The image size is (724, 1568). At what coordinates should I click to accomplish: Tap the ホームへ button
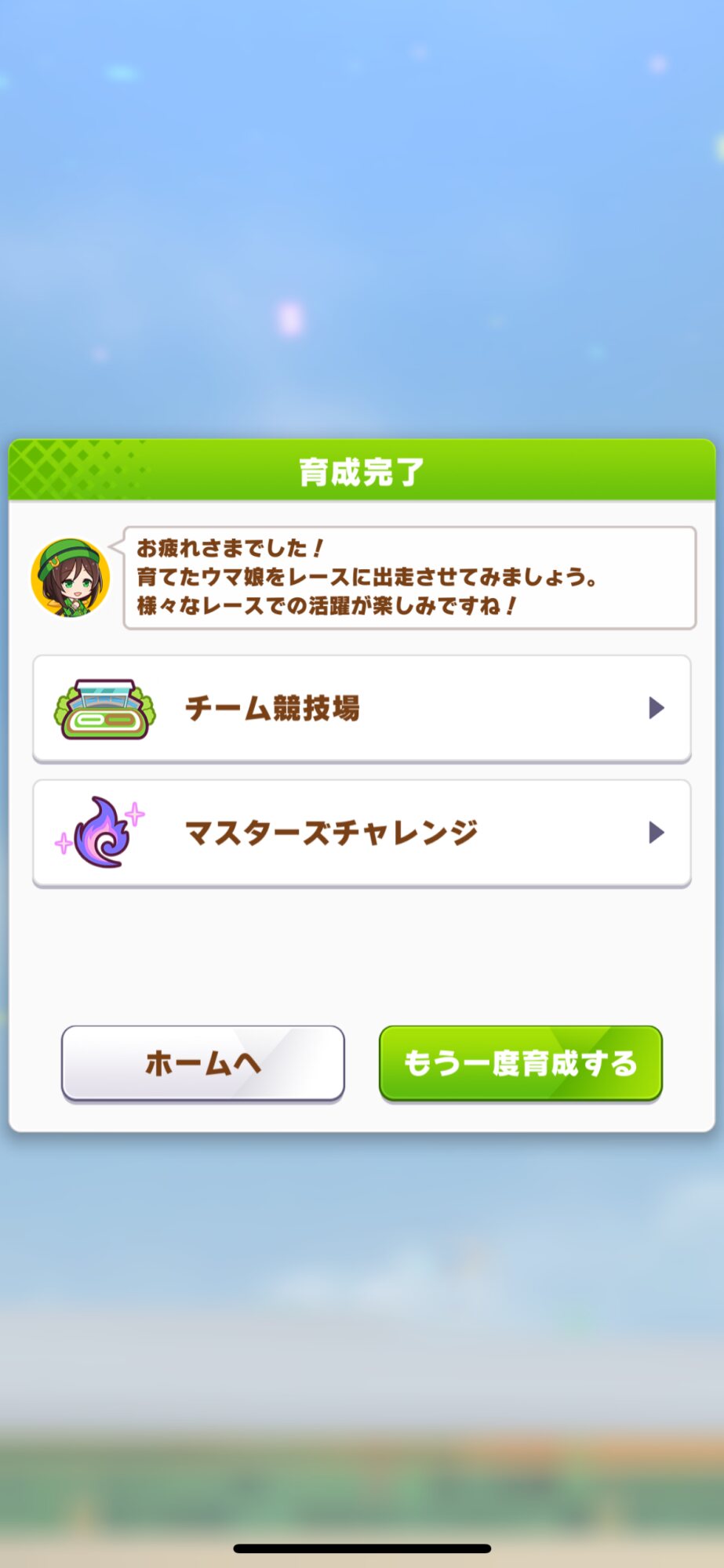click(203, 1063)
